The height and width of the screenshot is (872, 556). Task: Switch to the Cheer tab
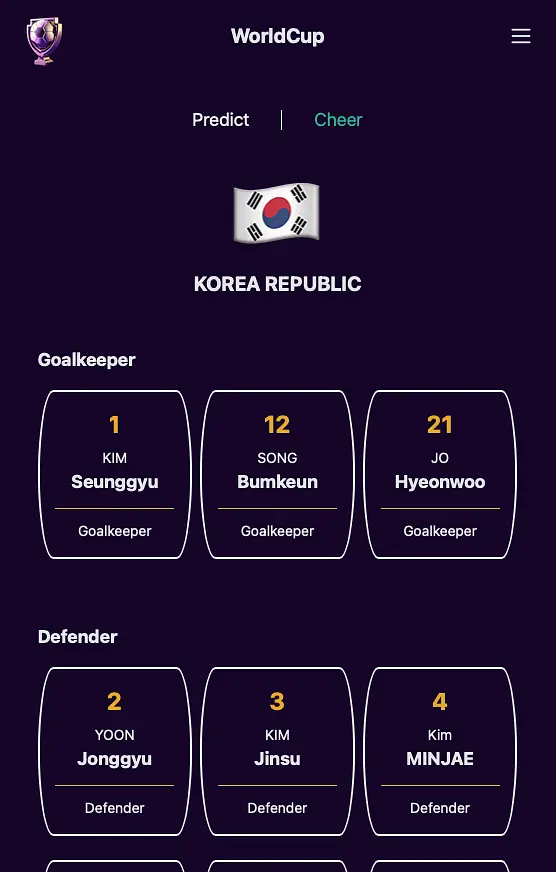click(x=338, y=120)
